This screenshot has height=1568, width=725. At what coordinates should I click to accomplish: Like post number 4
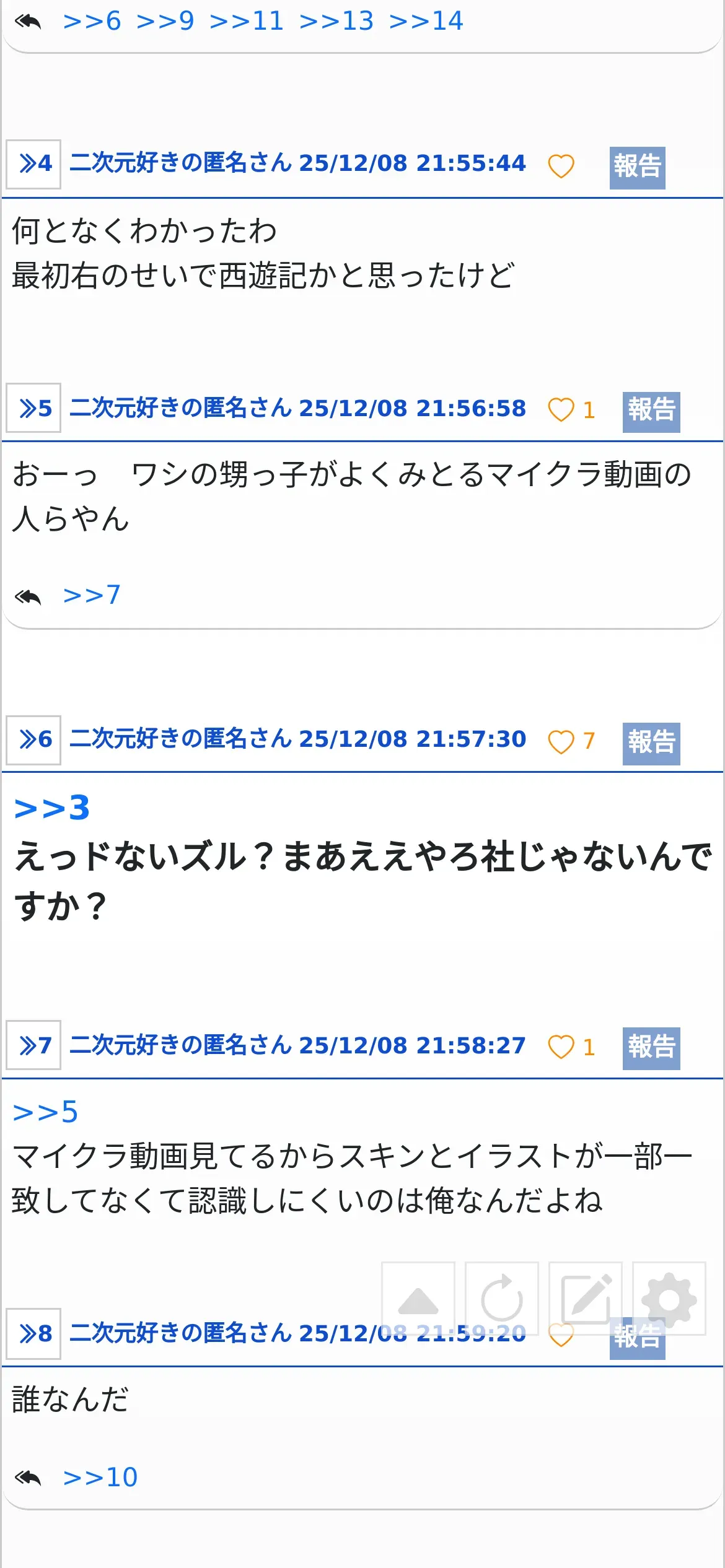[x=561, y=166]
